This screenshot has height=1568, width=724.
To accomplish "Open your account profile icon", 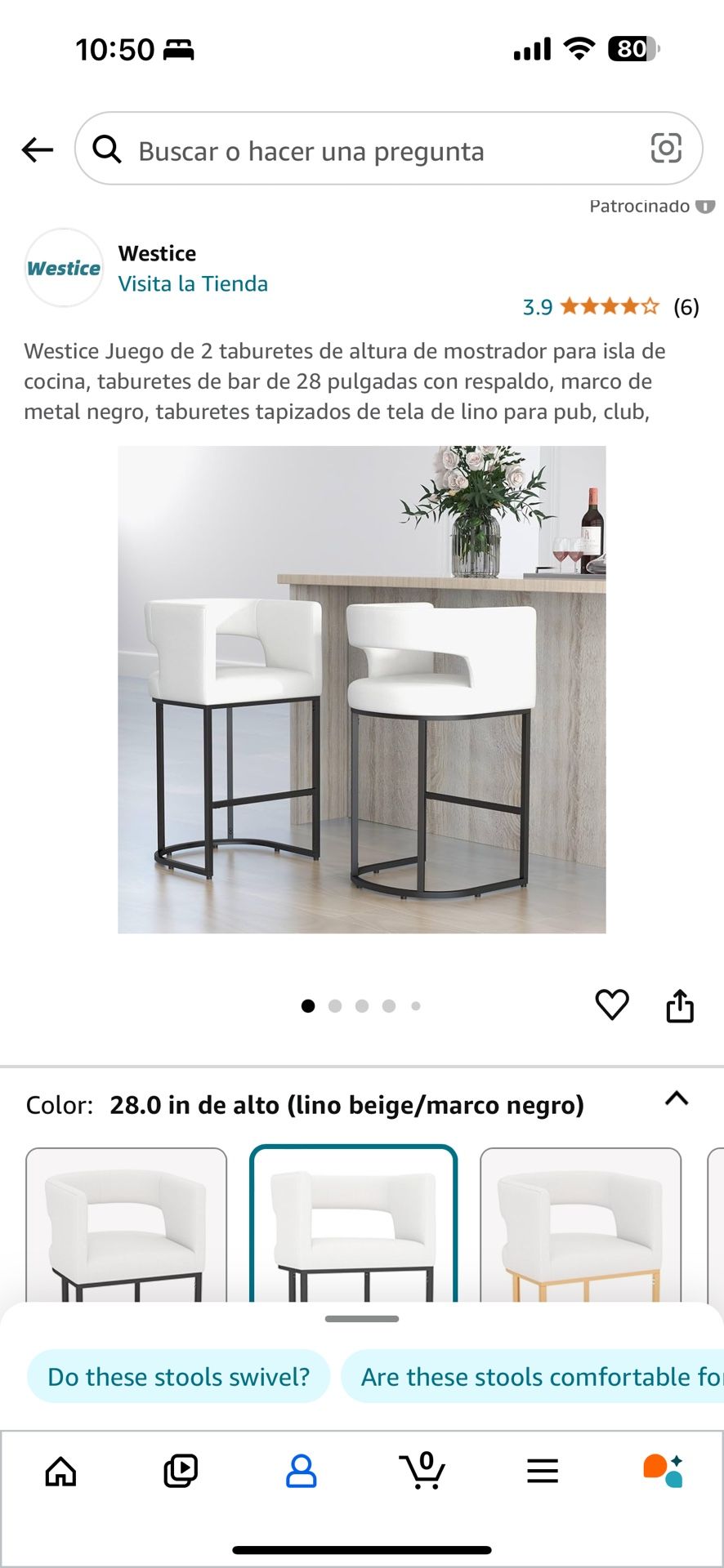I will tap(302, 1470).
